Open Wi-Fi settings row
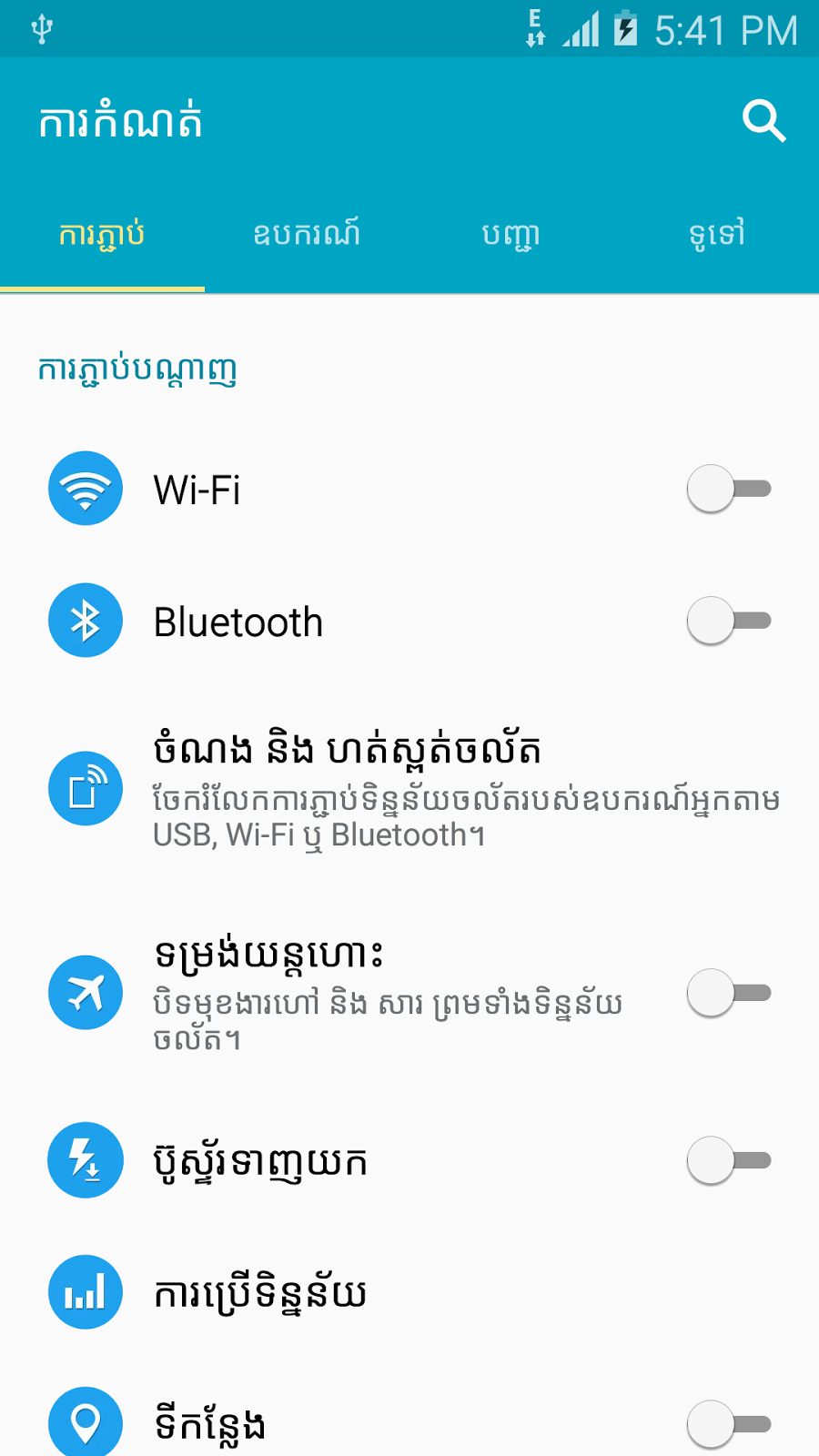Screen dimensions: 819x1456 coord(409,489)
